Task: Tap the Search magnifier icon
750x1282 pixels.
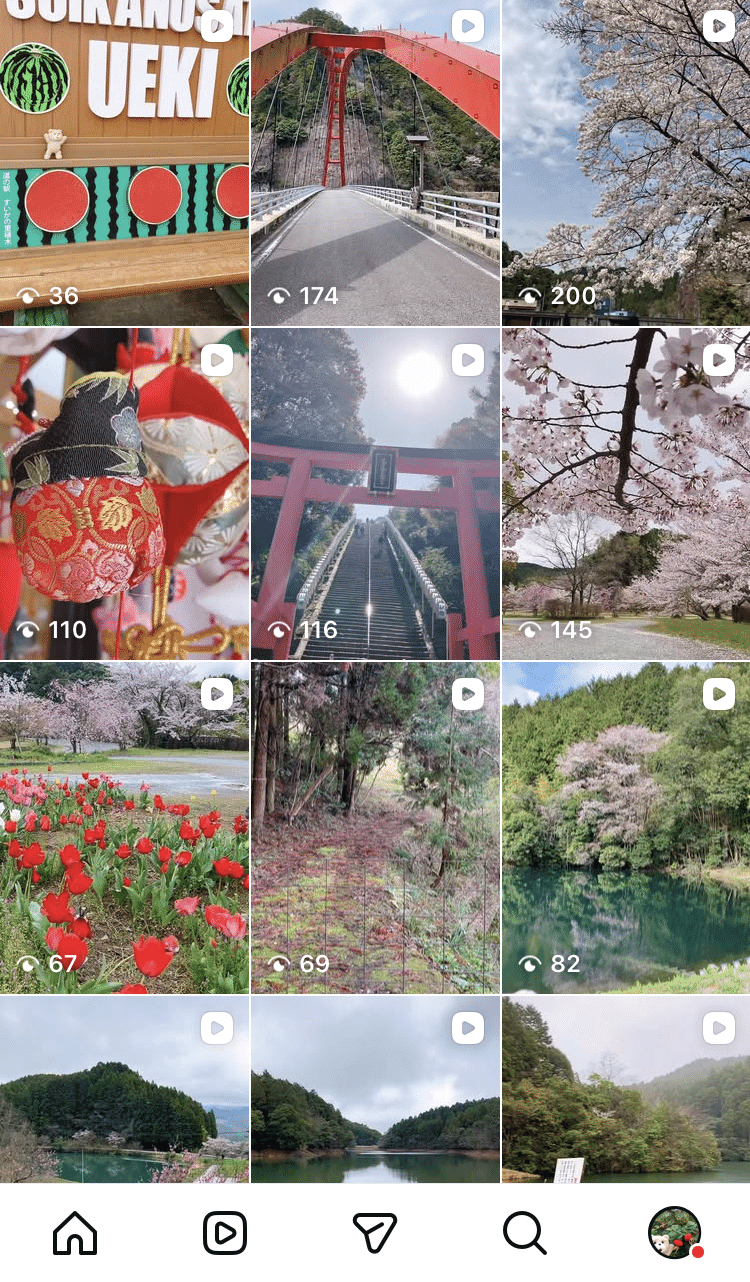Action: (x=525, y=1232)
